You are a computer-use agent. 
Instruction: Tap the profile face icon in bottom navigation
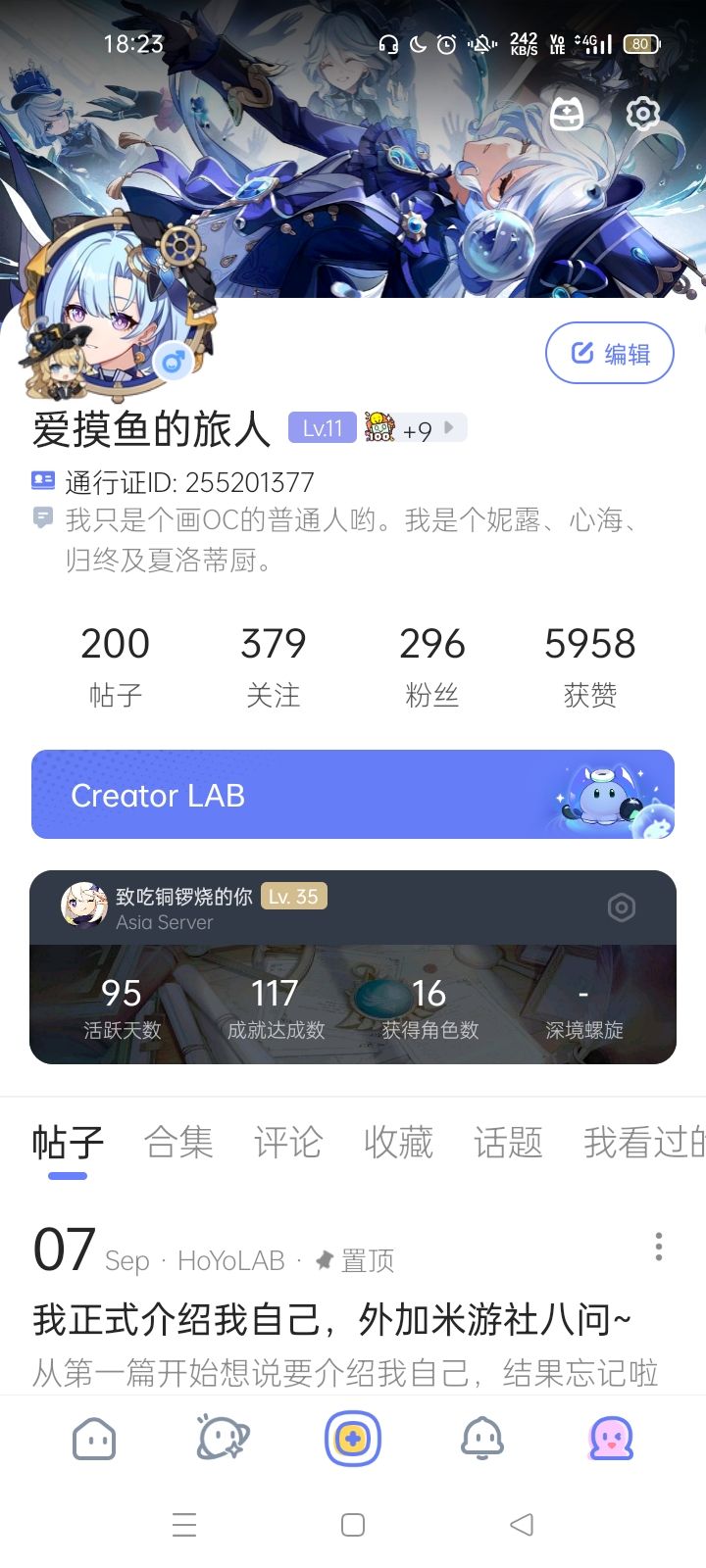click(x=611, y=1437)
